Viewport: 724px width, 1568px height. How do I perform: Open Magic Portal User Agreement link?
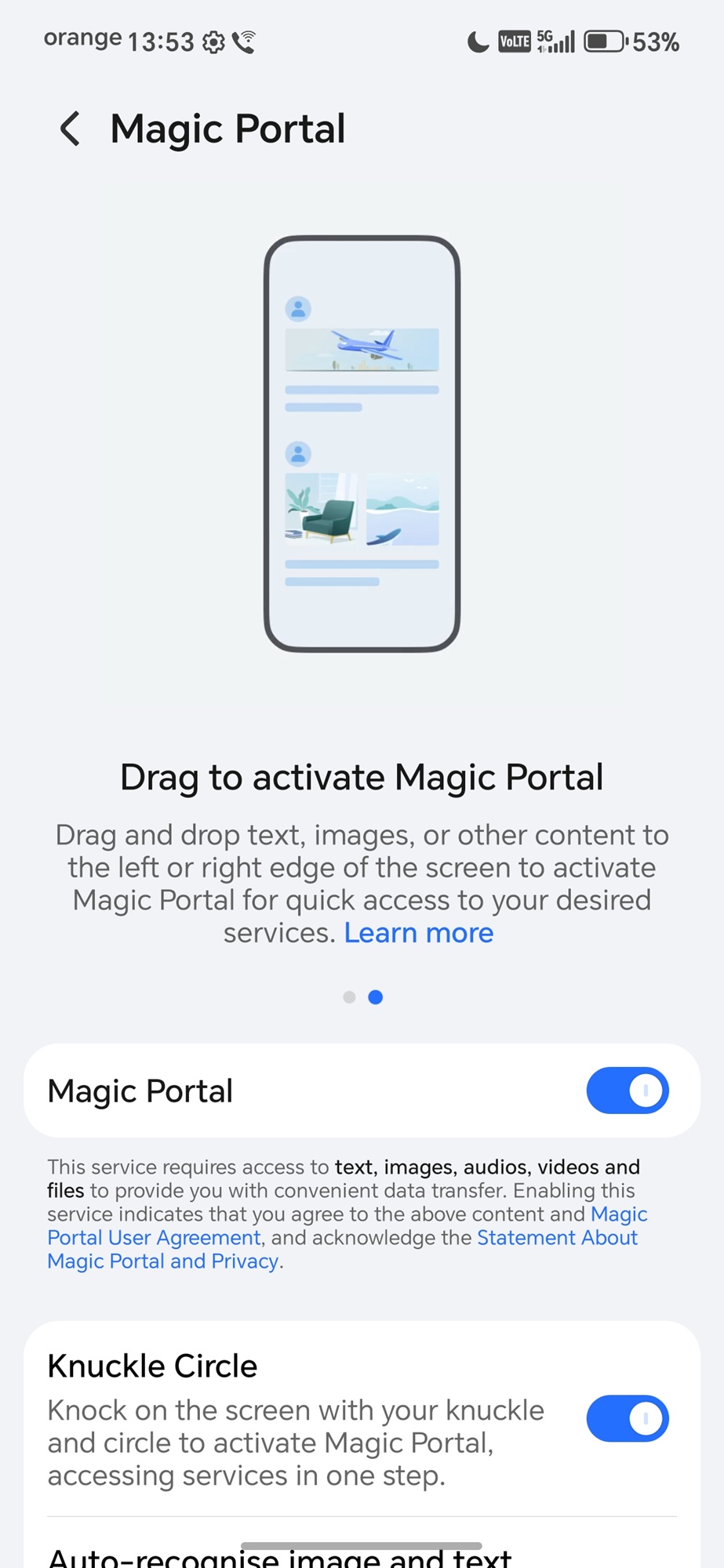154,1238
